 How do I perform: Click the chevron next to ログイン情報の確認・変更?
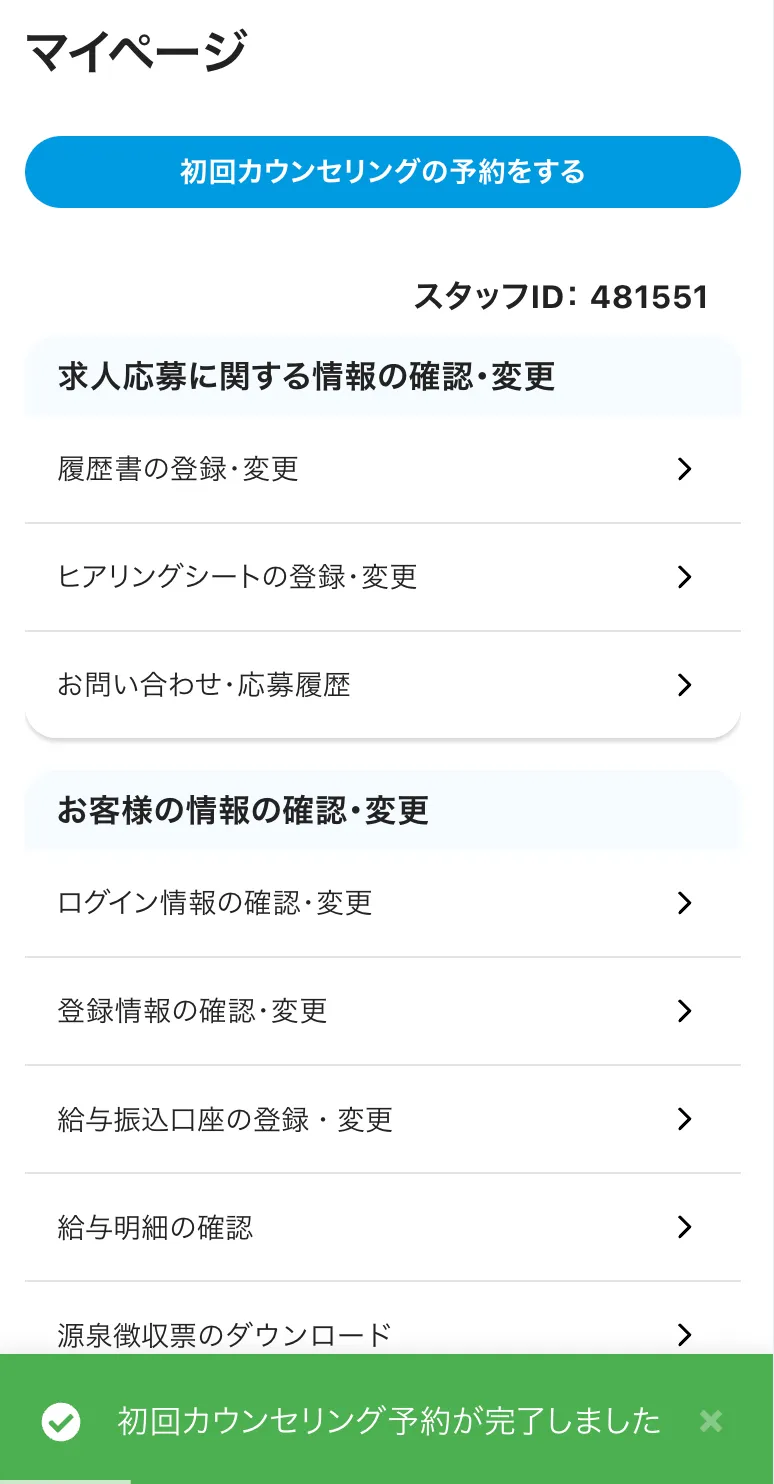click(684, 903)
